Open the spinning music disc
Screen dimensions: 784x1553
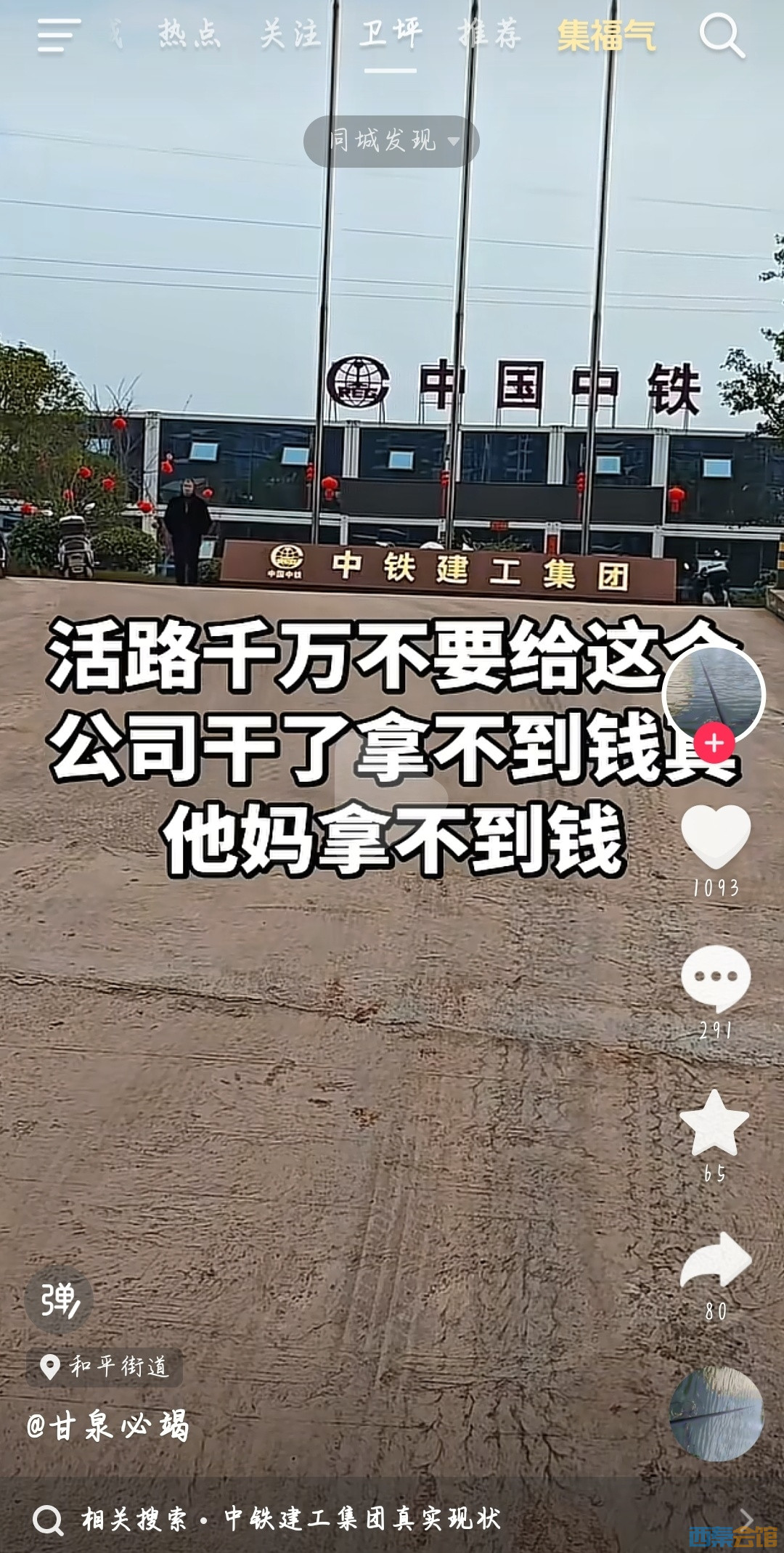point(716,1415)
